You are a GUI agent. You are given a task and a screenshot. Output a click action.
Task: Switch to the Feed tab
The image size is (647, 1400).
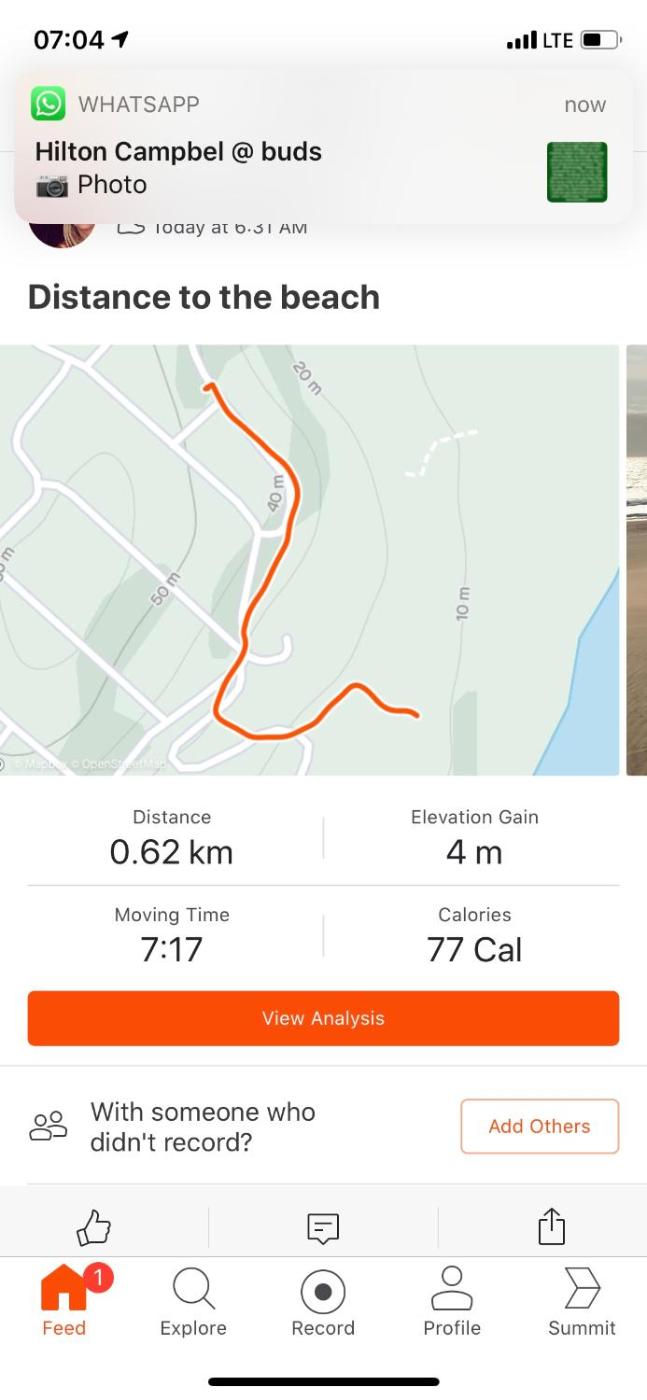point(64,1300)
